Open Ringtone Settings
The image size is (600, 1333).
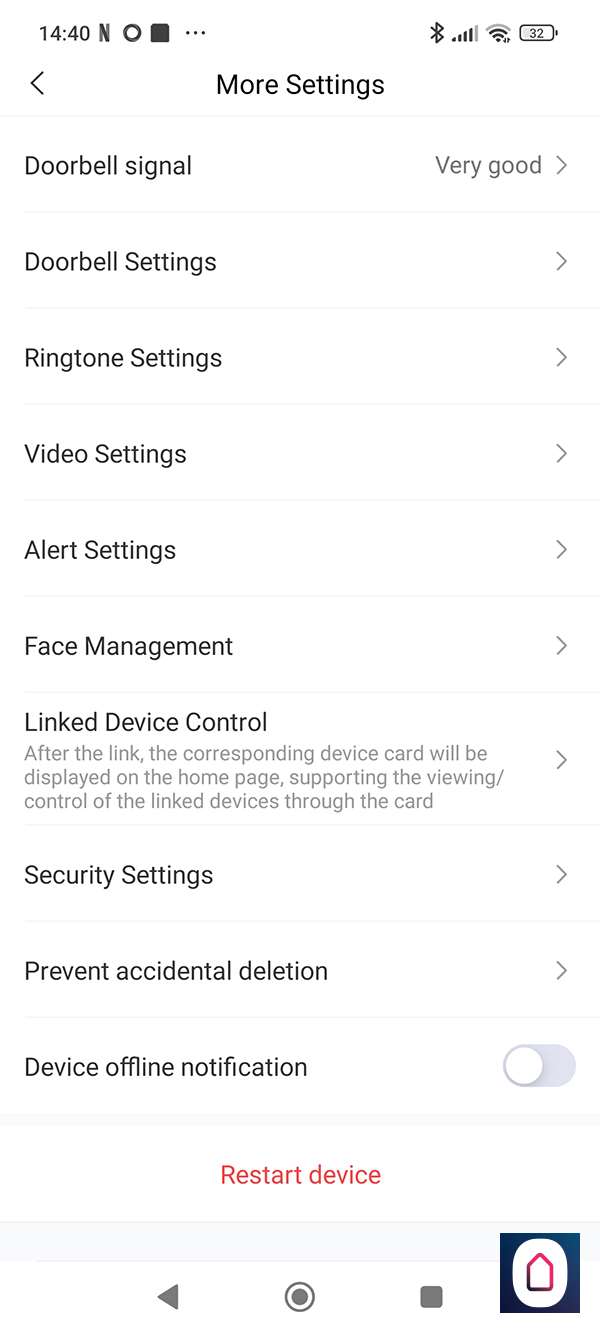coord(300,358)
